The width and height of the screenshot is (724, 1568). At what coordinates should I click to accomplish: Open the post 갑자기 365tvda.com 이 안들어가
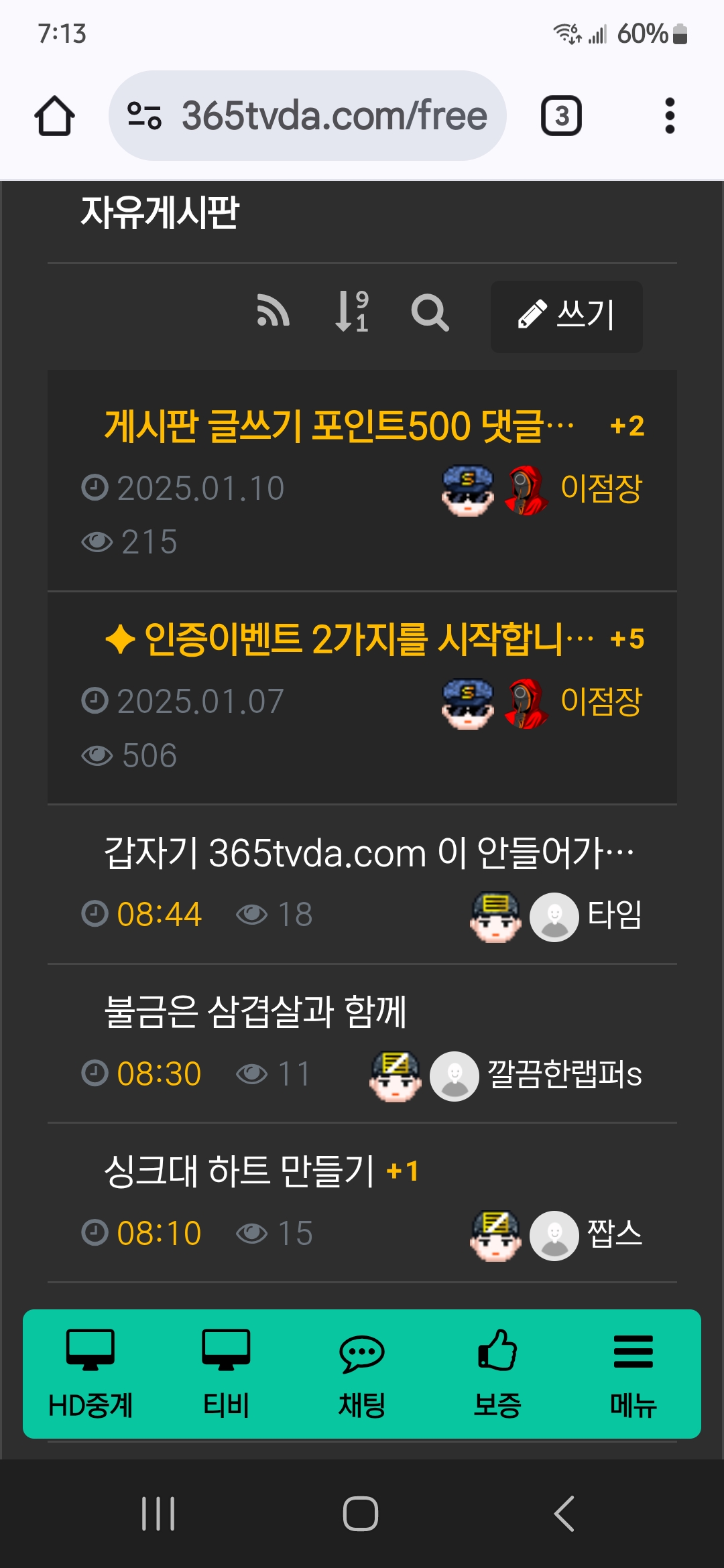point(369,853)
